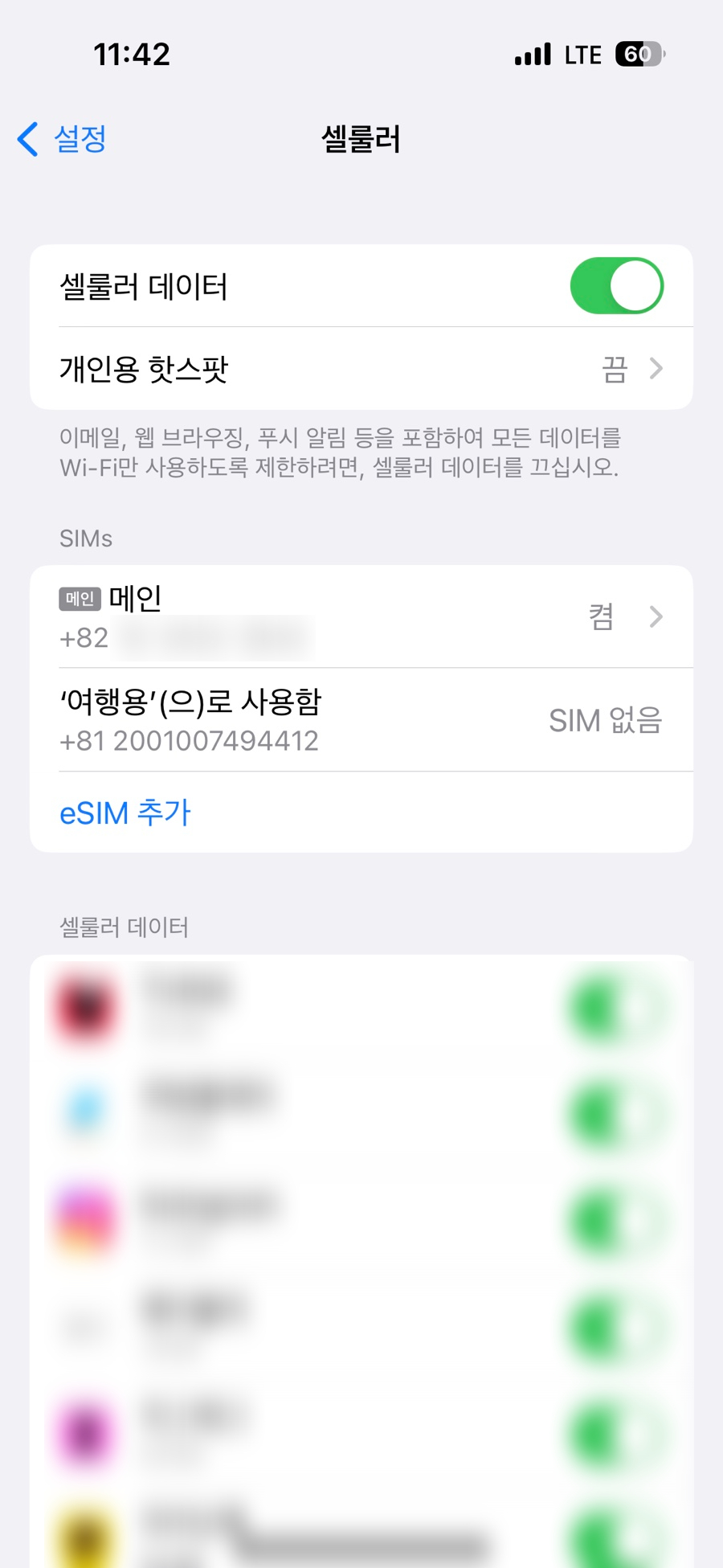
Task: Go back to 설정
Action: pyautogui.click(x=62, y=139)
